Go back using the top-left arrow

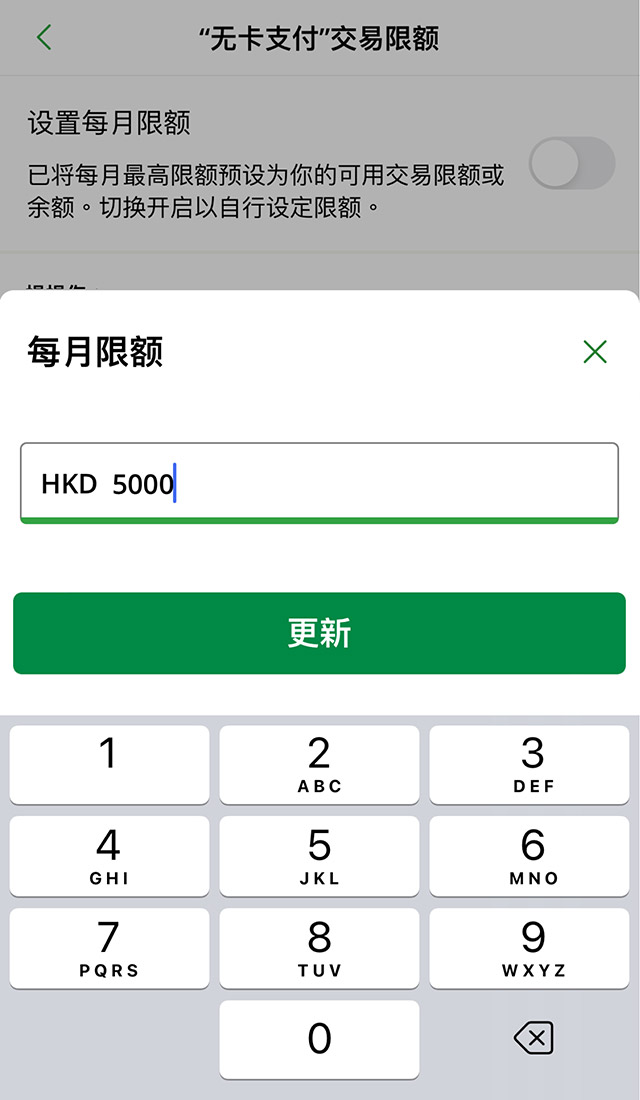(43, 38)
